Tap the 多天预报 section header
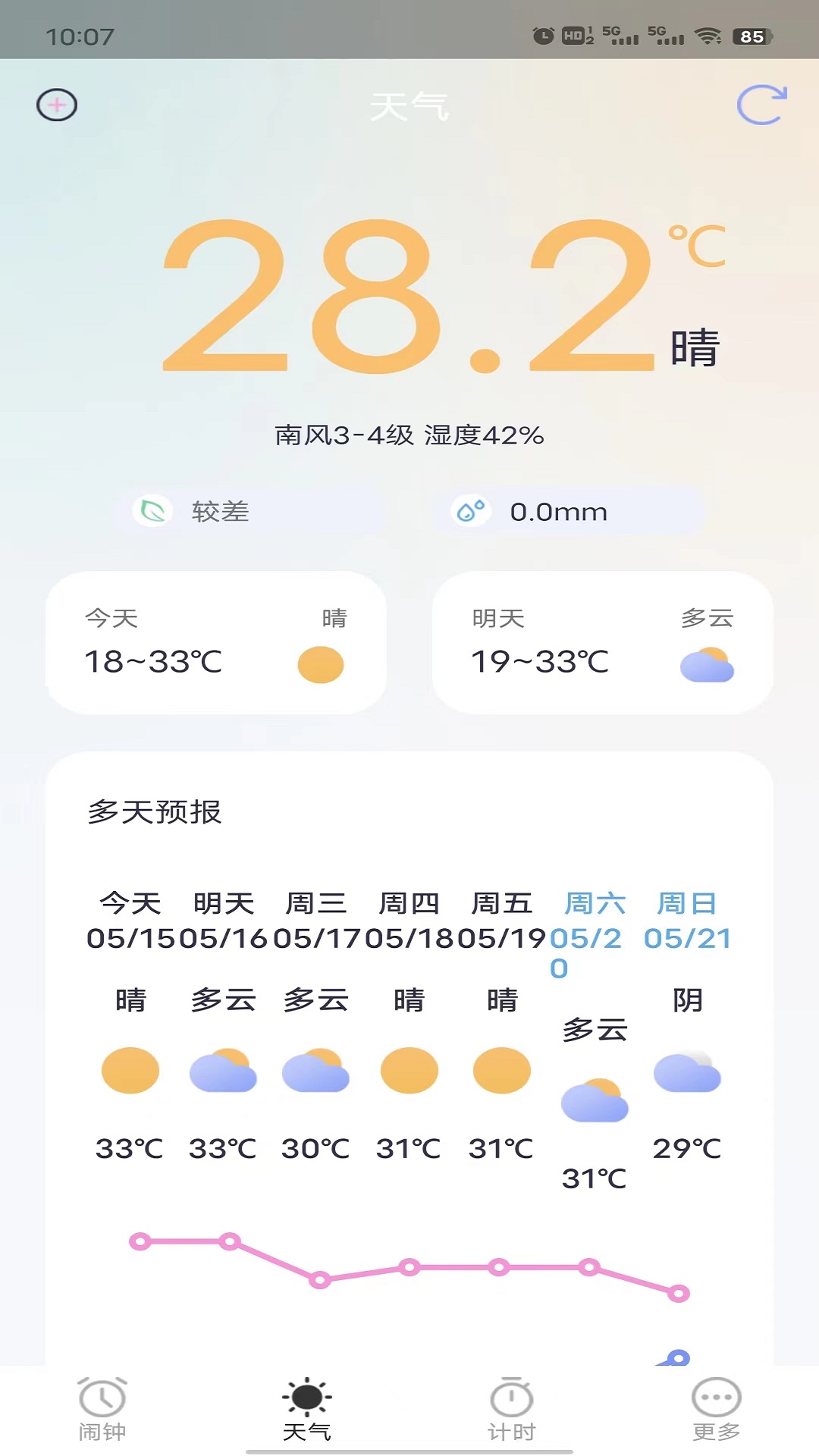The width and height of the screenshot is (819, 1456). tap(154, 811)
